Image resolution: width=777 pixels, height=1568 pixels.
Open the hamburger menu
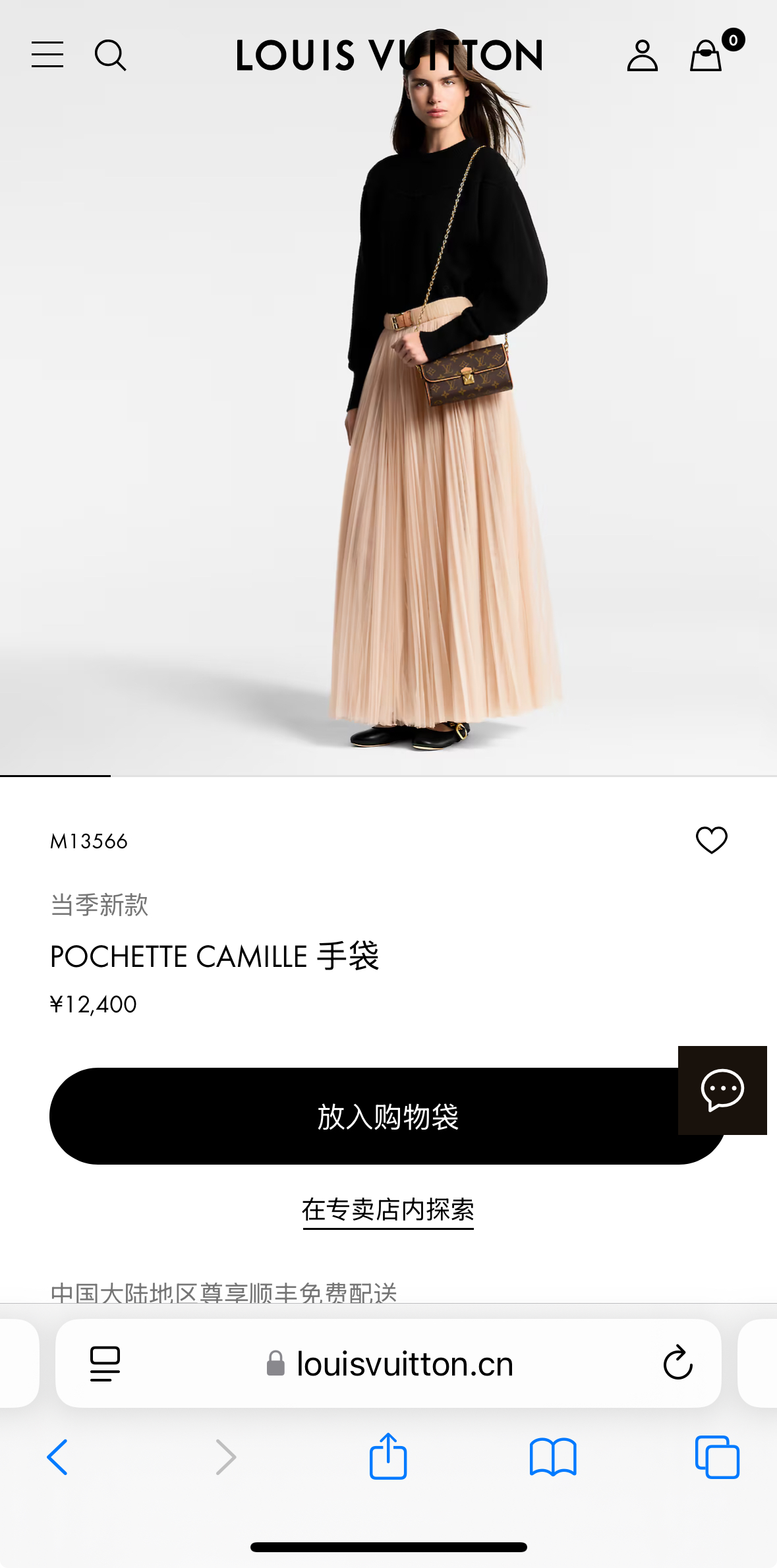point(47,55)
